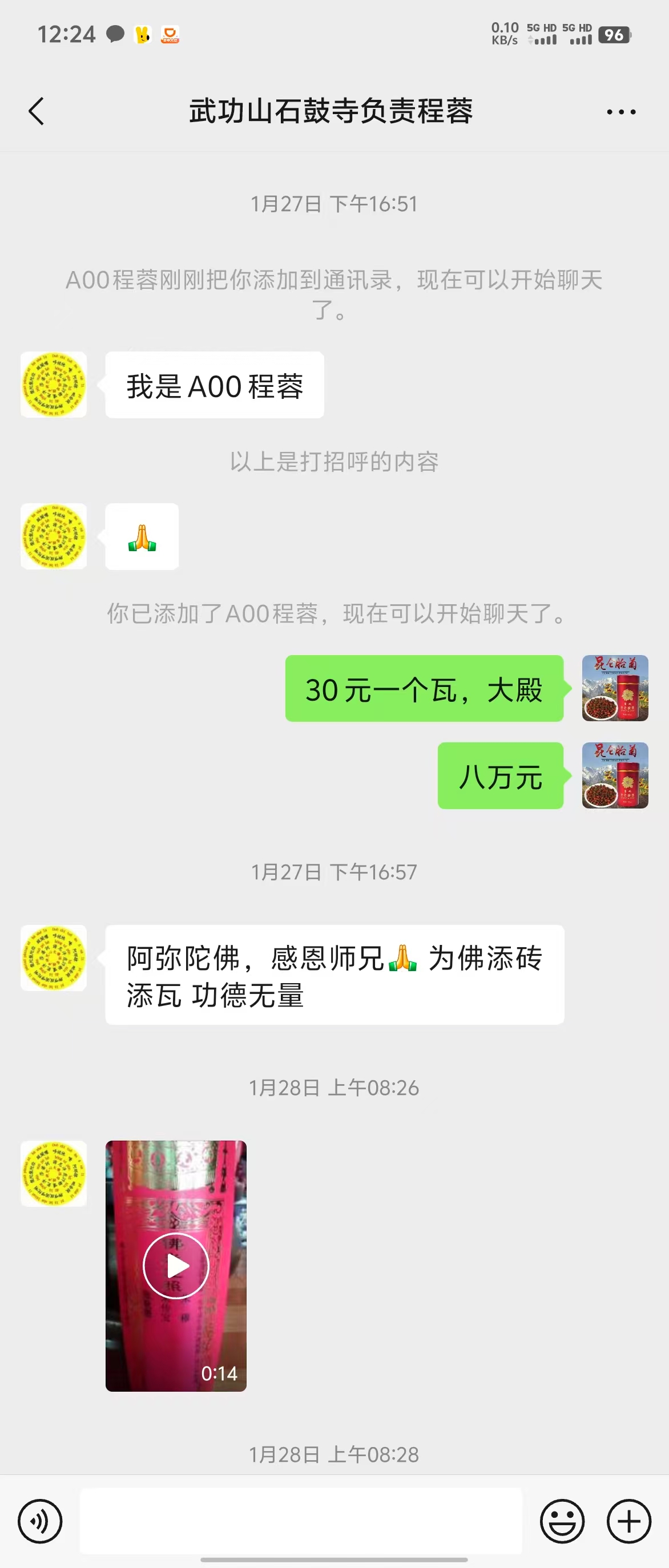View contact avatar beside 我是A00程蓉 message
Viewport: 669px width, 1568px height.
(x=54, y=385)
